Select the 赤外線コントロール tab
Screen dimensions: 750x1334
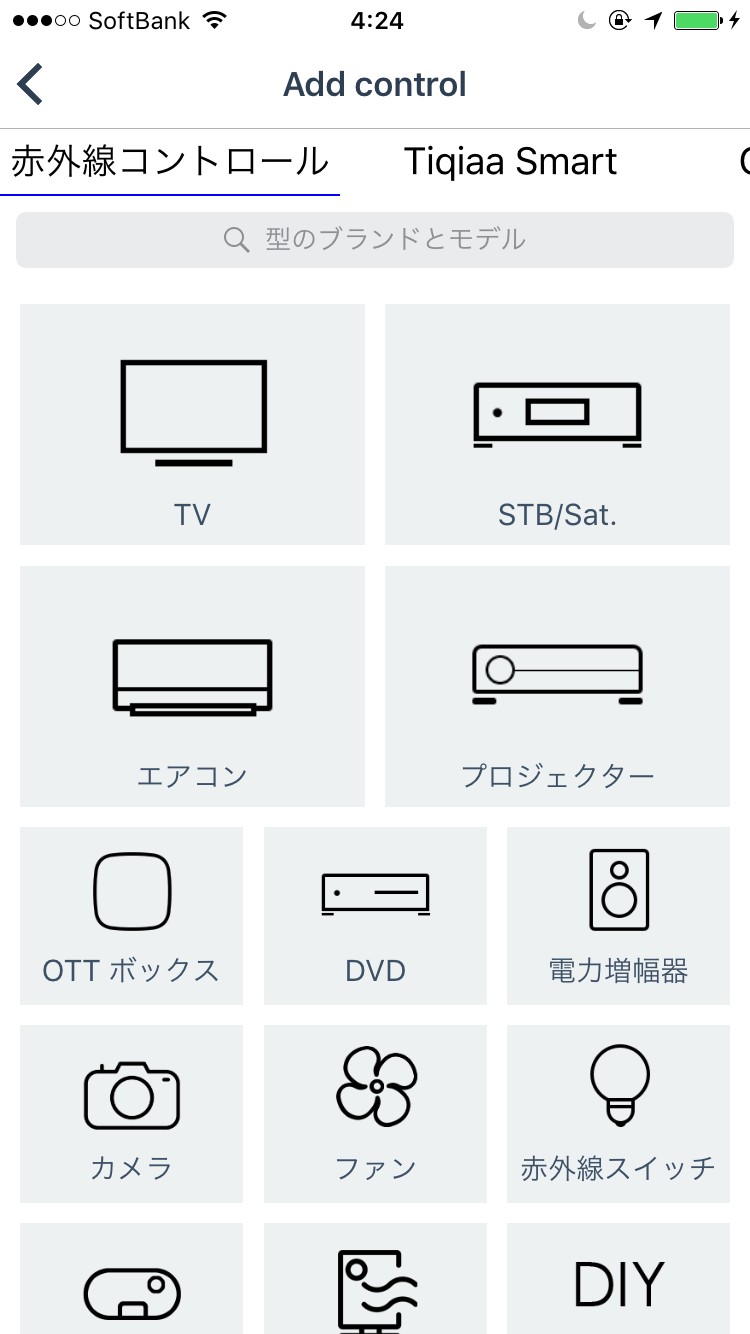170,161
